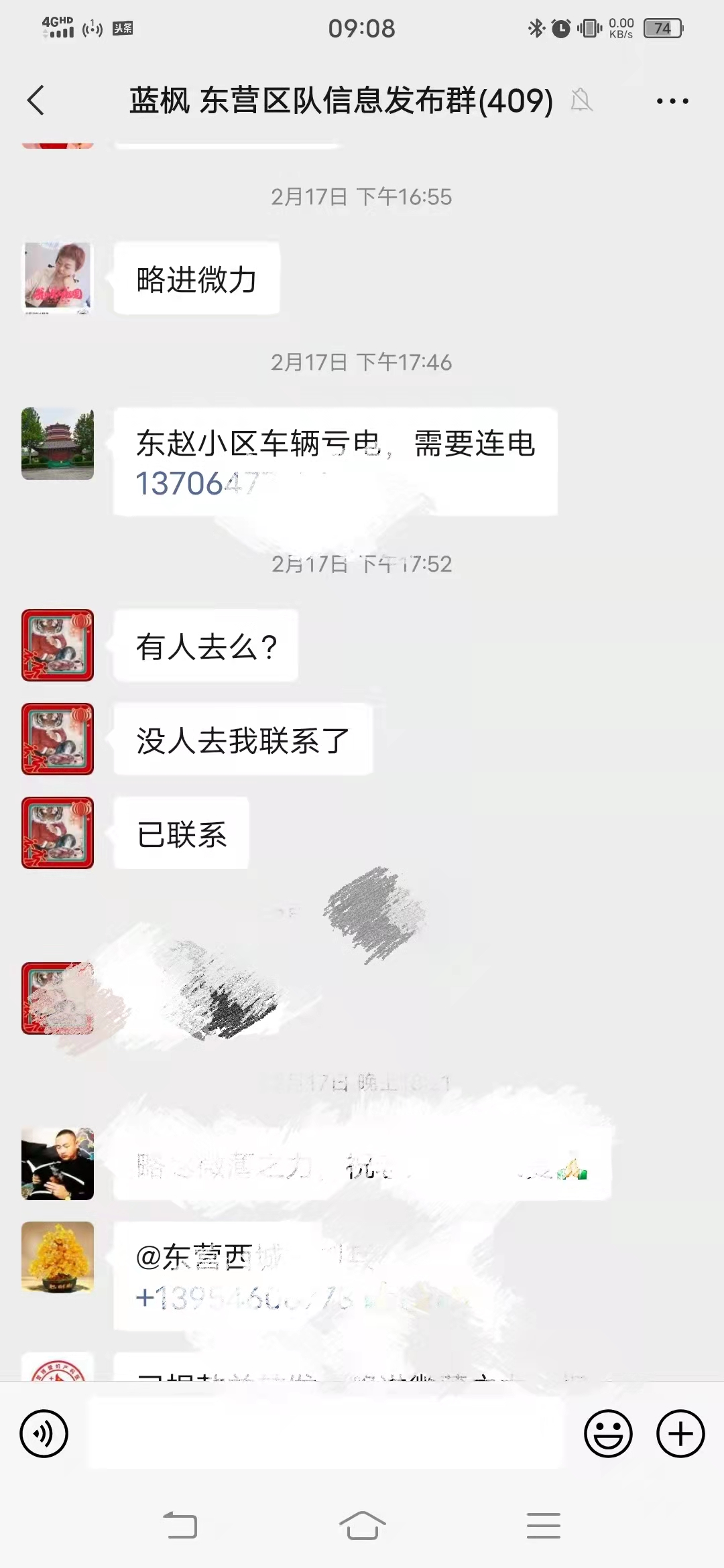Open the three-dot chat info menu
Viewport: 724px width, 1568px height.
tap(672, 101)
